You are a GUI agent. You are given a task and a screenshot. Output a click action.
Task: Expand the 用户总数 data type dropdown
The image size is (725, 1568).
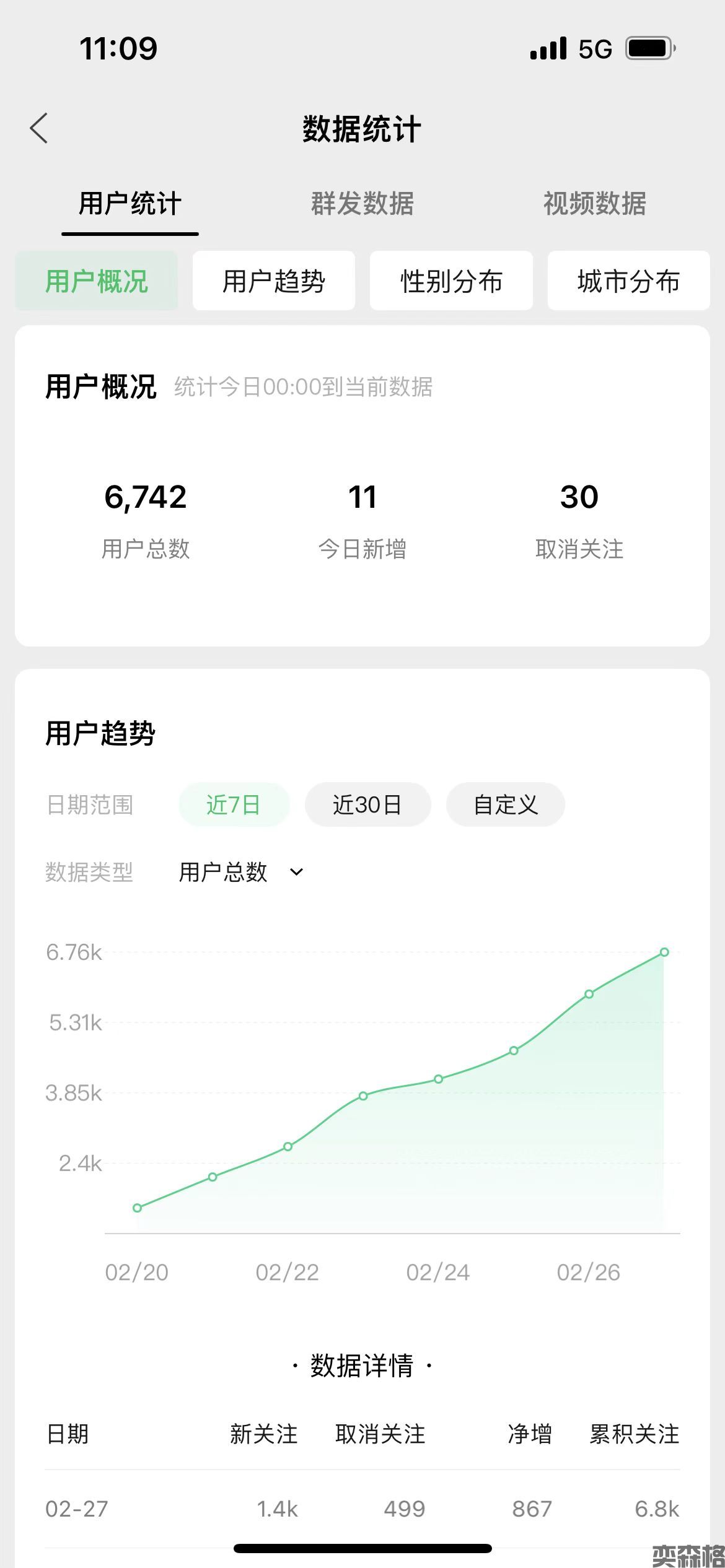point(242,873)
